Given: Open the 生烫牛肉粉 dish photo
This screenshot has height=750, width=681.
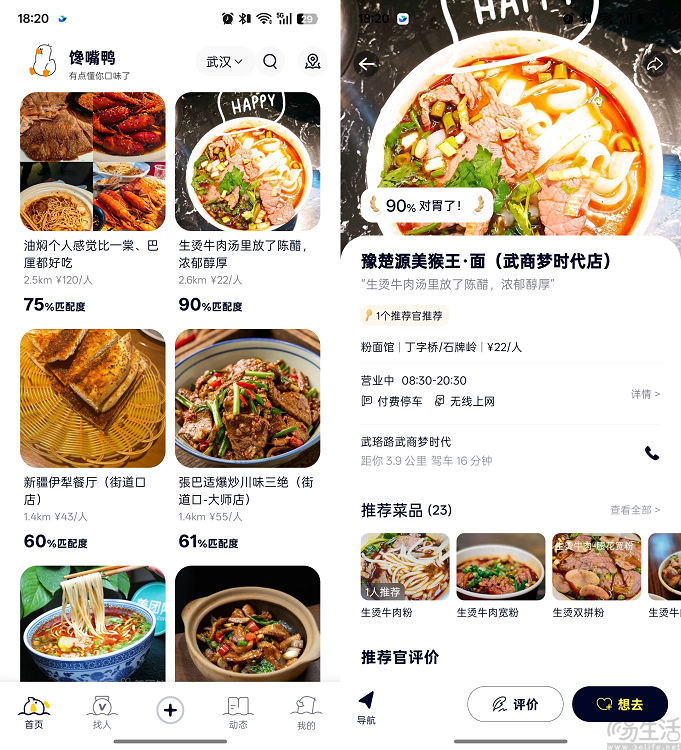Looking at the screenshot, I should click(405, 566).
